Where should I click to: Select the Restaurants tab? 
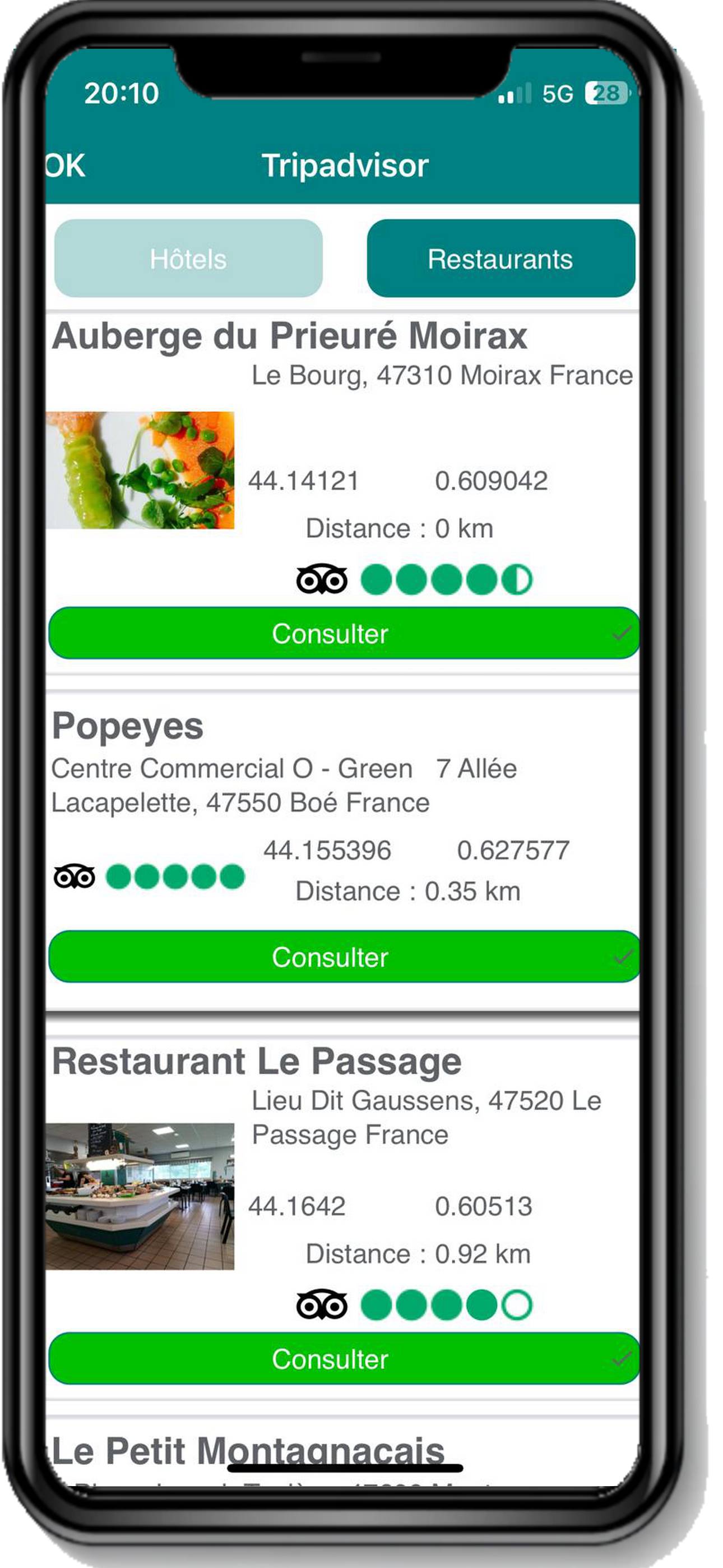(500, 259)
